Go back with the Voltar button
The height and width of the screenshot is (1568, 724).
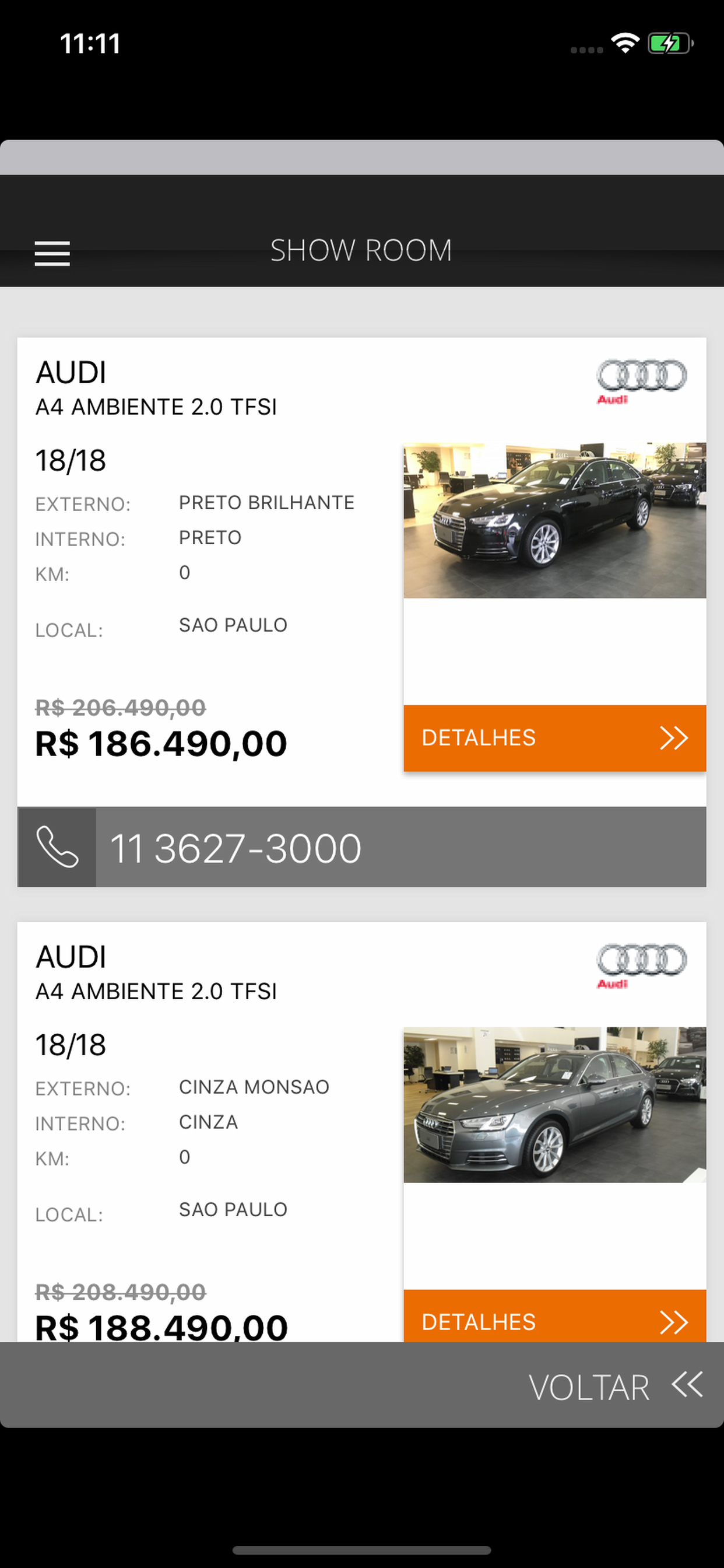pyautogui.click(x=615, y=1387)
